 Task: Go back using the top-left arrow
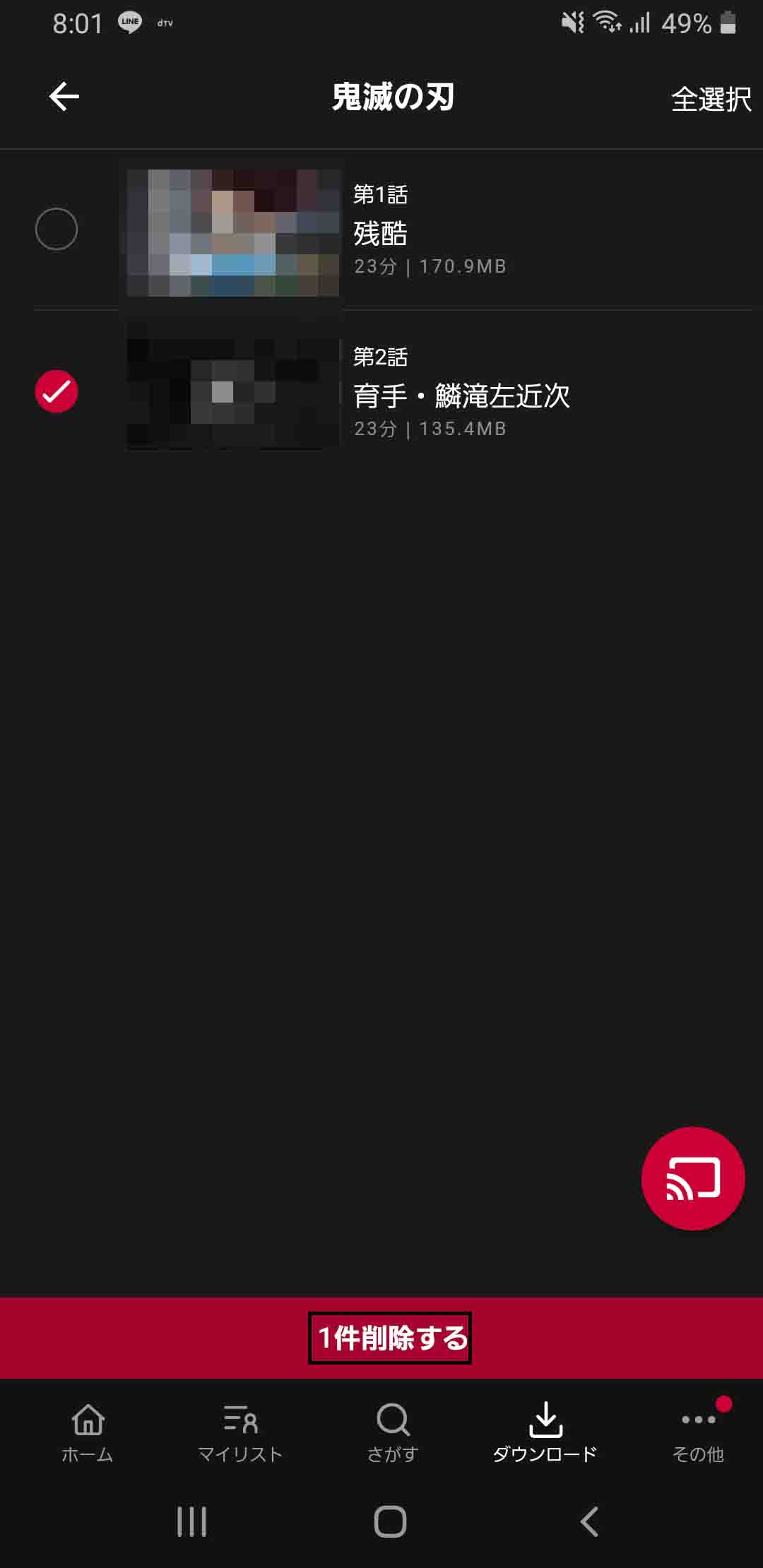[64, 97]
